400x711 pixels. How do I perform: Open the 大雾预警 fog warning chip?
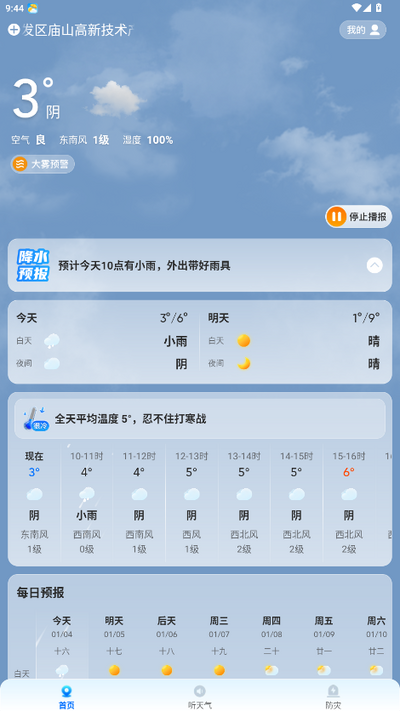click(x=43, y=164)
